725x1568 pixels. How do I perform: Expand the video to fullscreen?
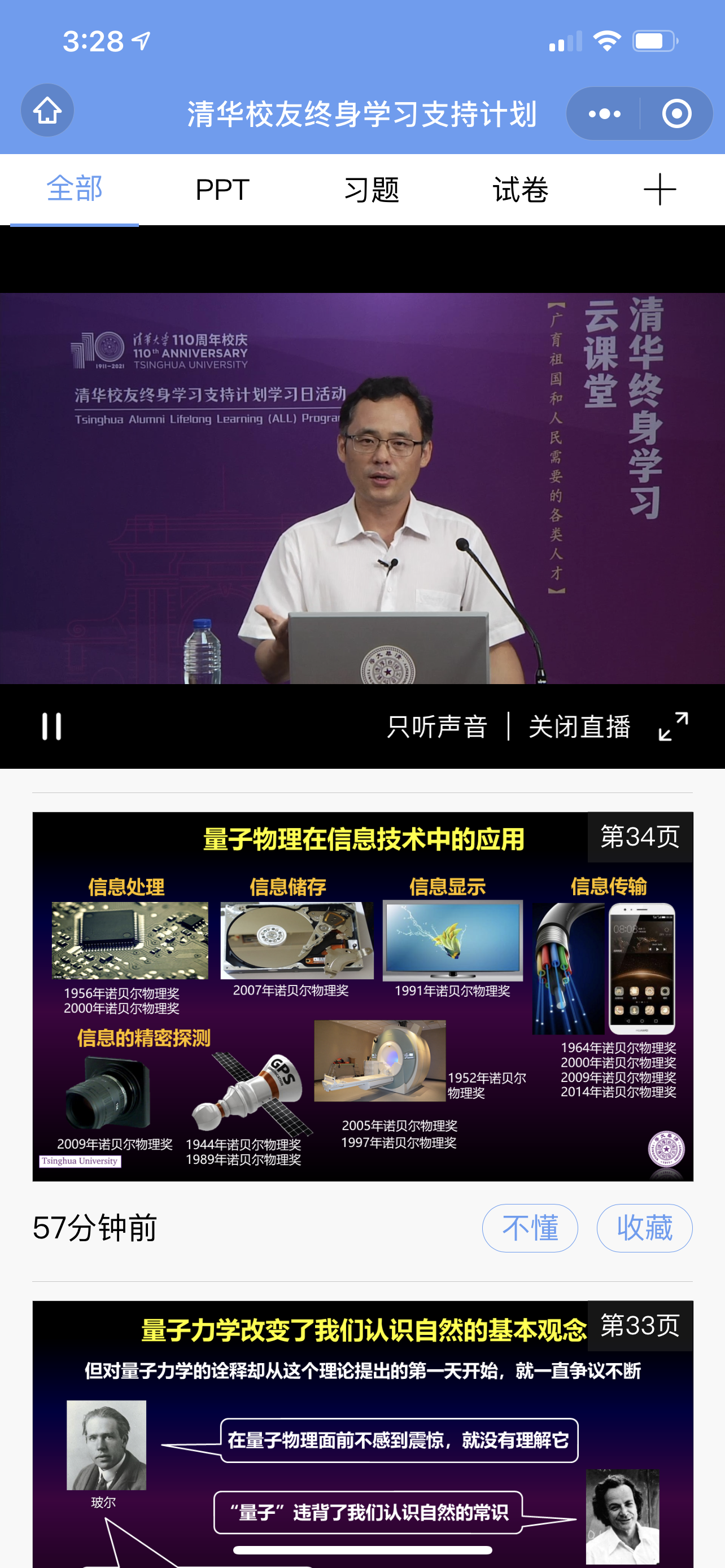pyautogui.click(x=673, y=727)
